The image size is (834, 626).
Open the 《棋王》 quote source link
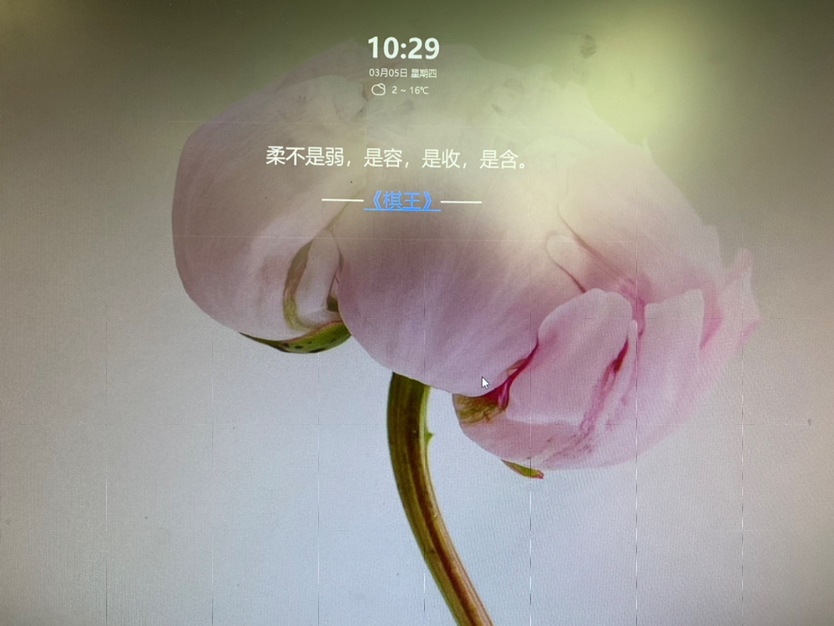click(401, 200)
